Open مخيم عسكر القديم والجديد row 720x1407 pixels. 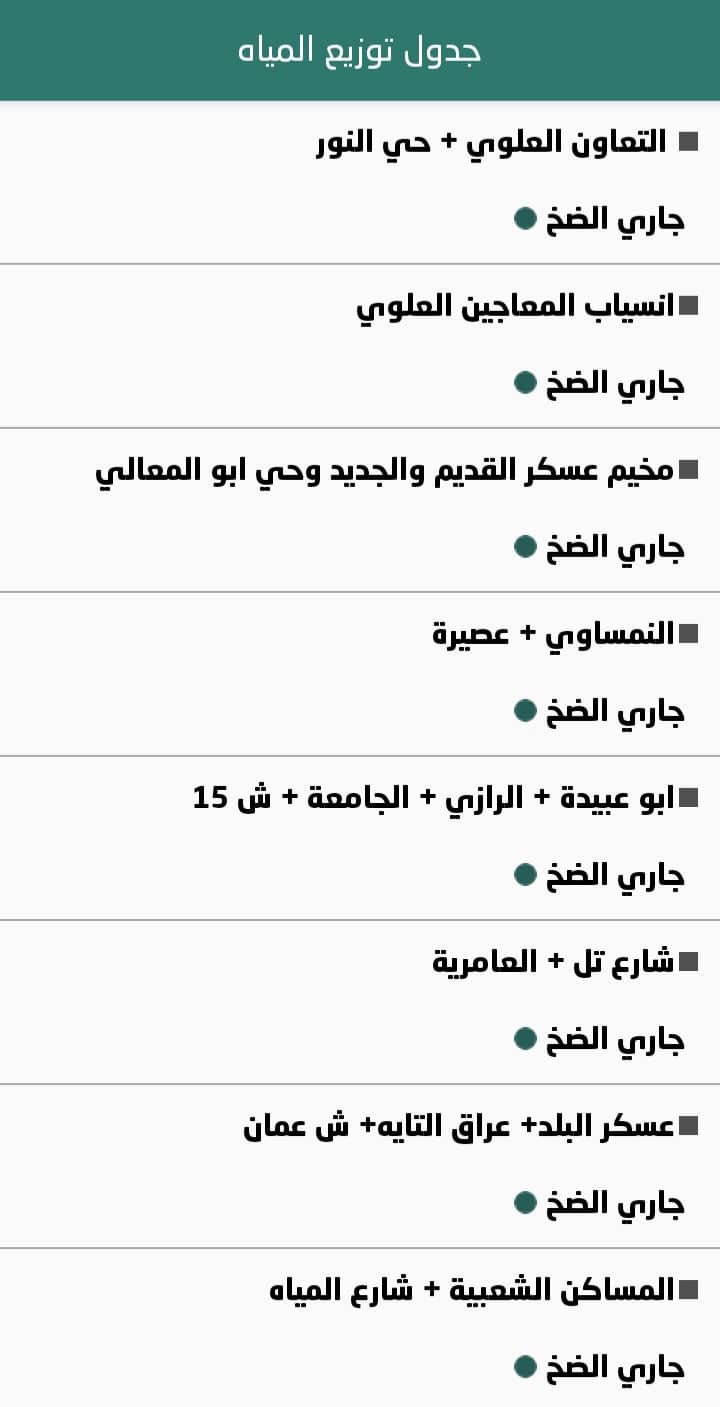[x=385, y=470]
